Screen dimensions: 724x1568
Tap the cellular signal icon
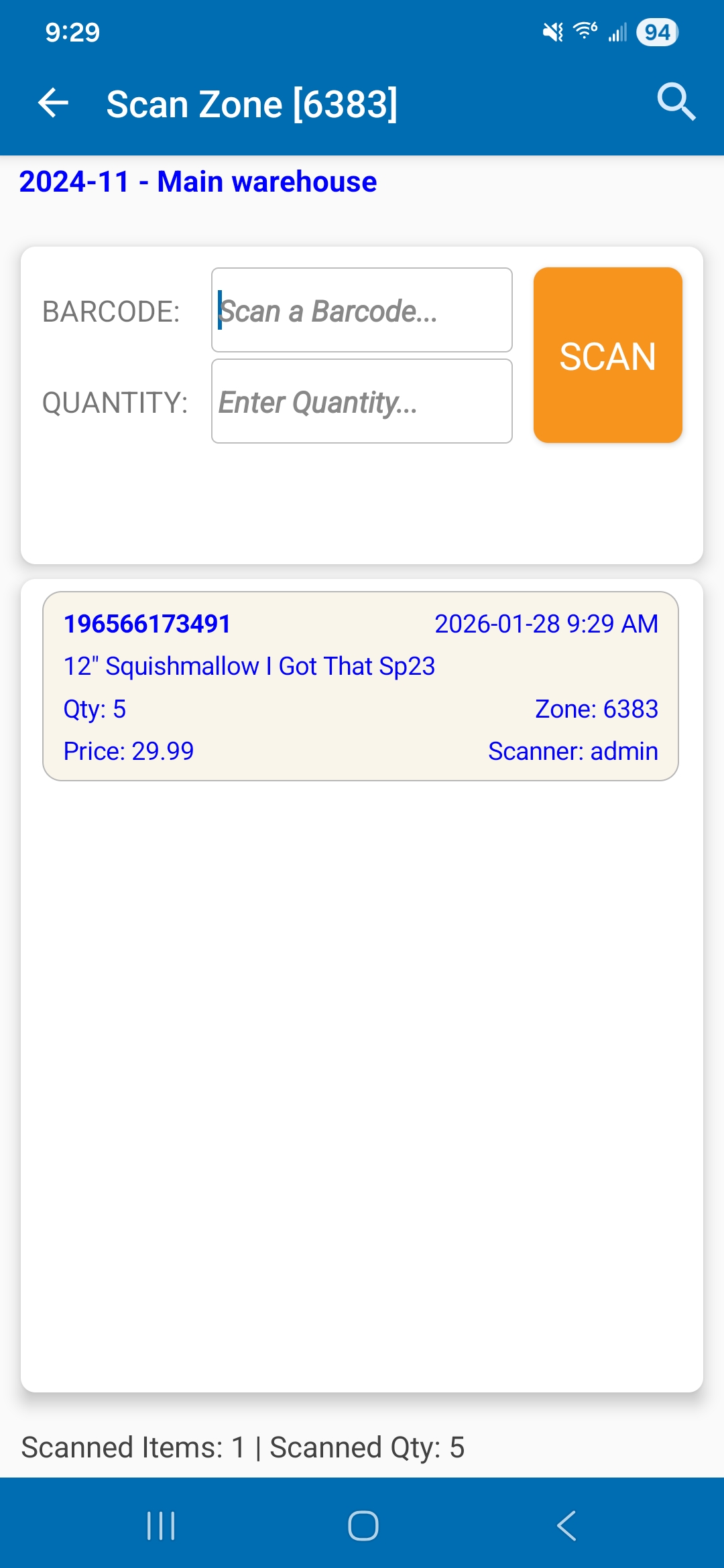pyautogui.click(x=618, y=32)
